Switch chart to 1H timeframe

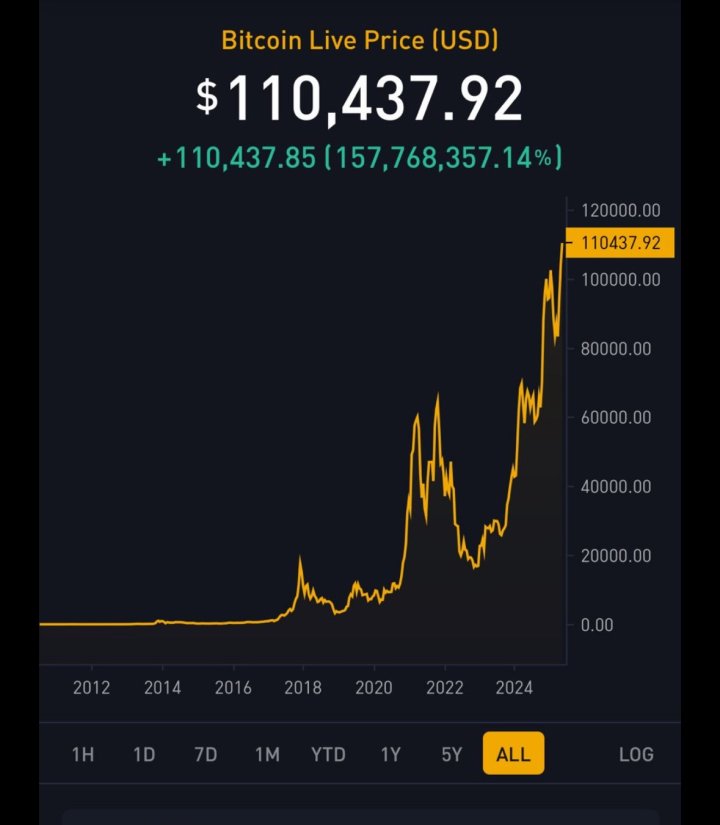click(x=83, y=754)
